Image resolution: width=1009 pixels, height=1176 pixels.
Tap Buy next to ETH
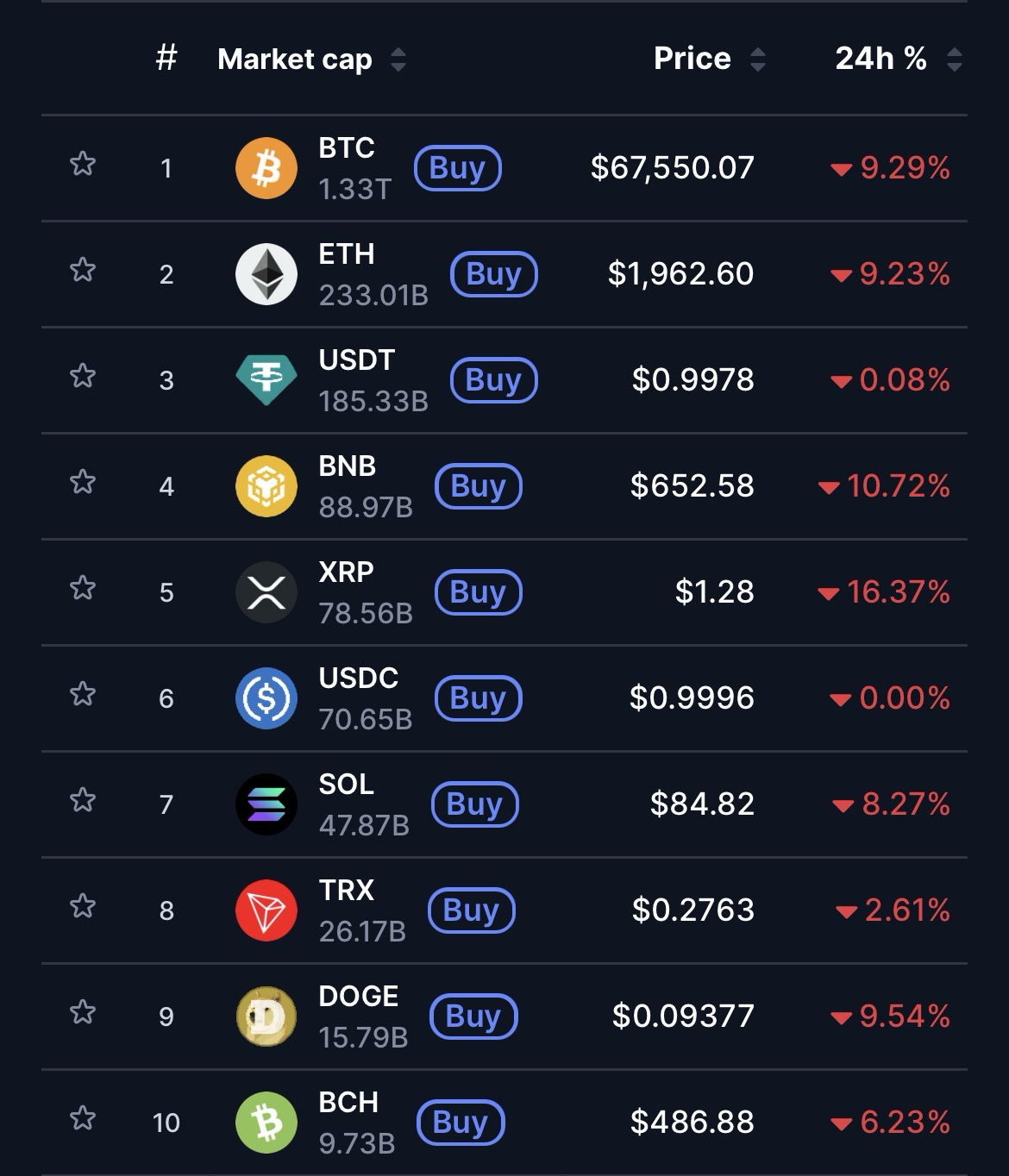(493, 274)
